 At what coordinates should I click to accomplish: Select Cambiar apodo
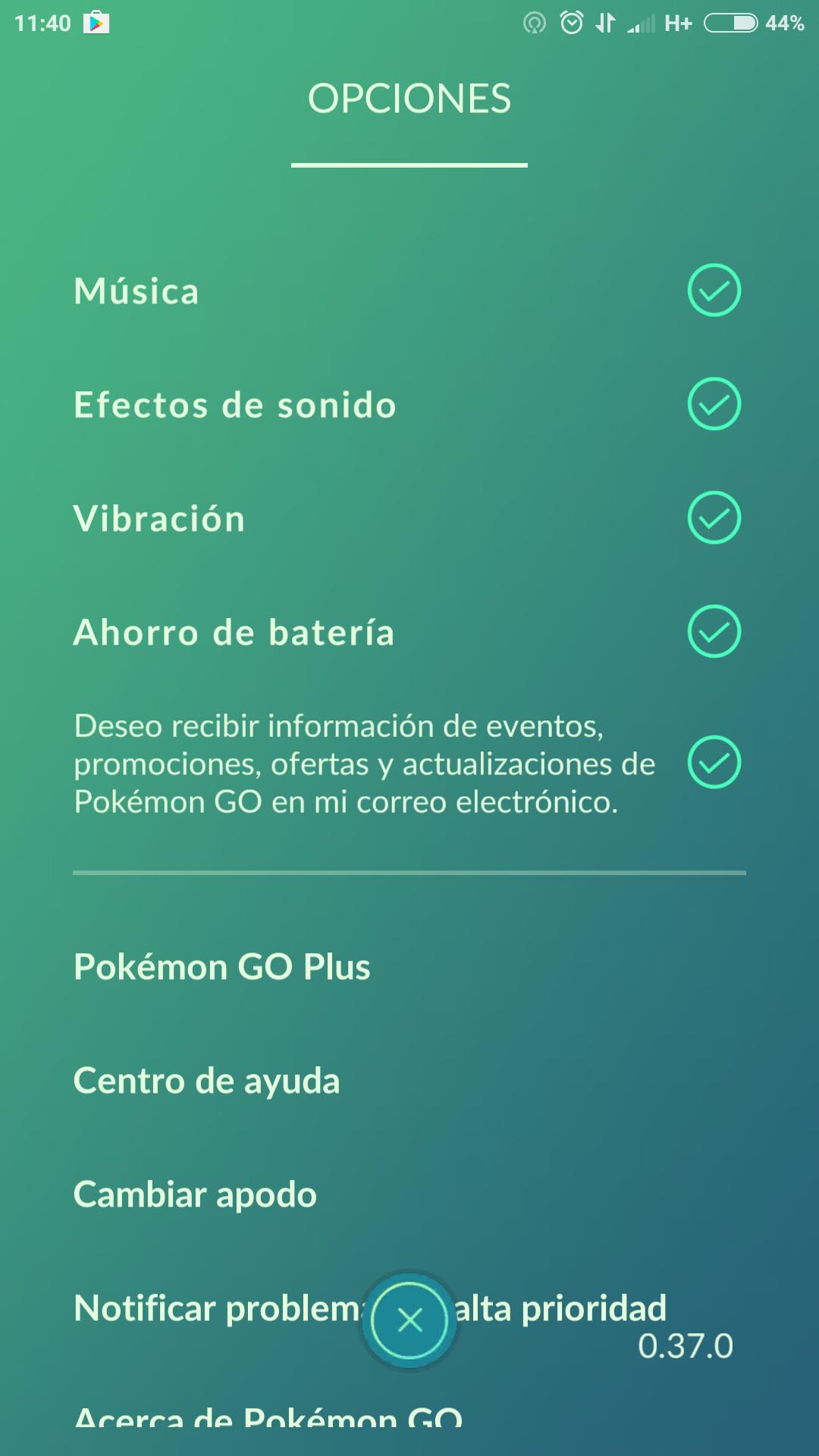tap(195, 1194)
